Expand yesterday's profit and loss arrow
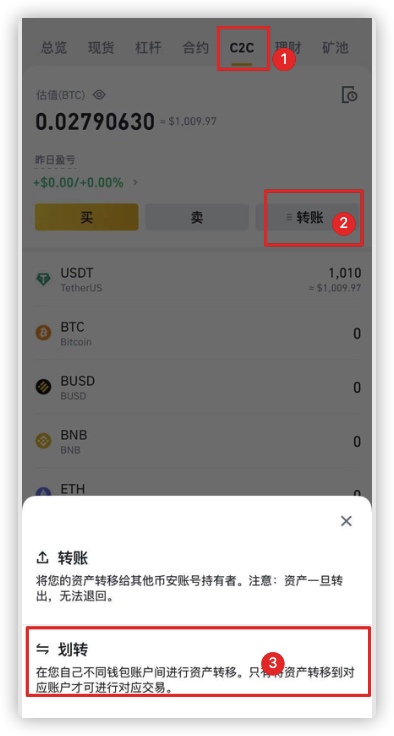 pos(136,182)
